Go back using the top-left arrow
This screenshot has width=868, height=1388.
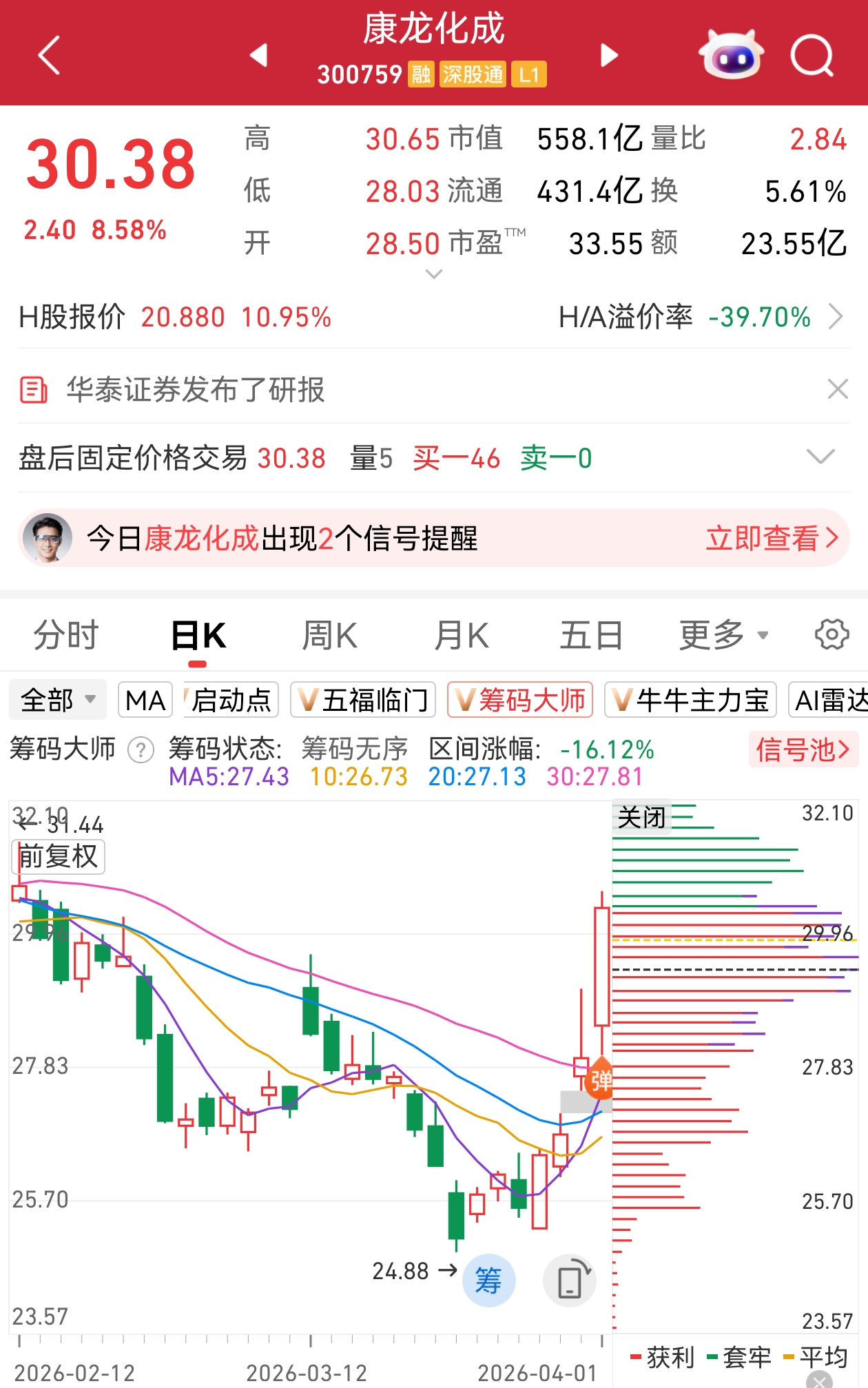pyautogui.click(x=50, y=55)
